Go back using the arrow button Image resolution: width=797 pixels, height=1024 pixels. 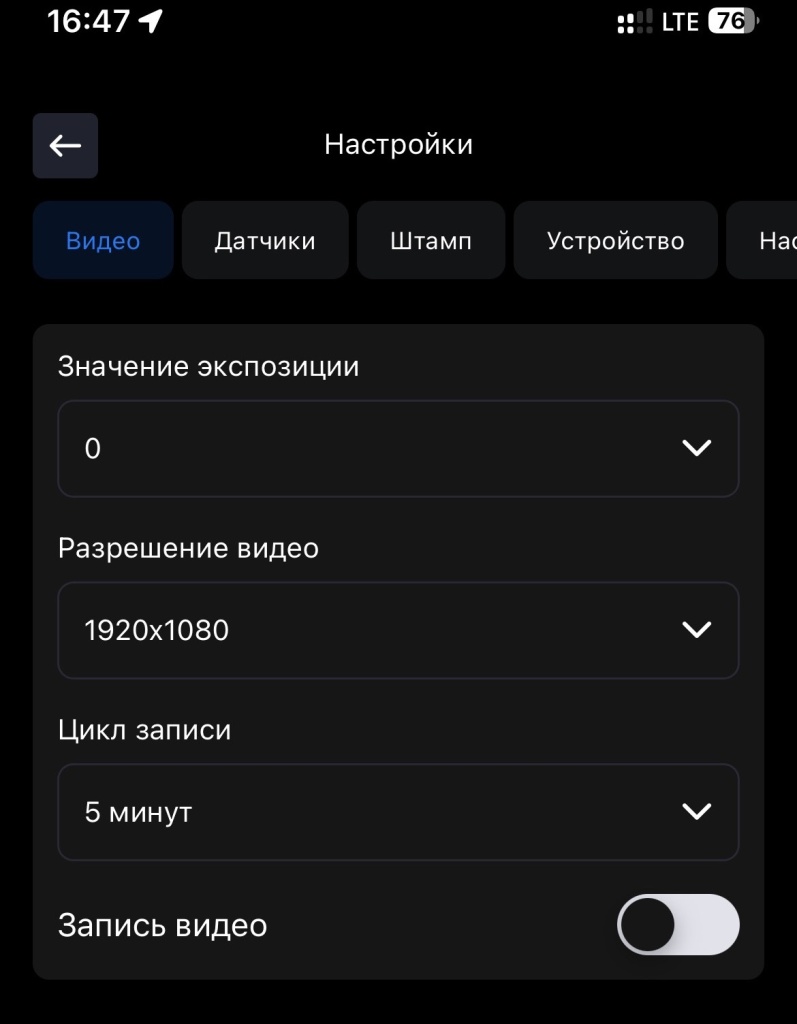click(65, 146)
